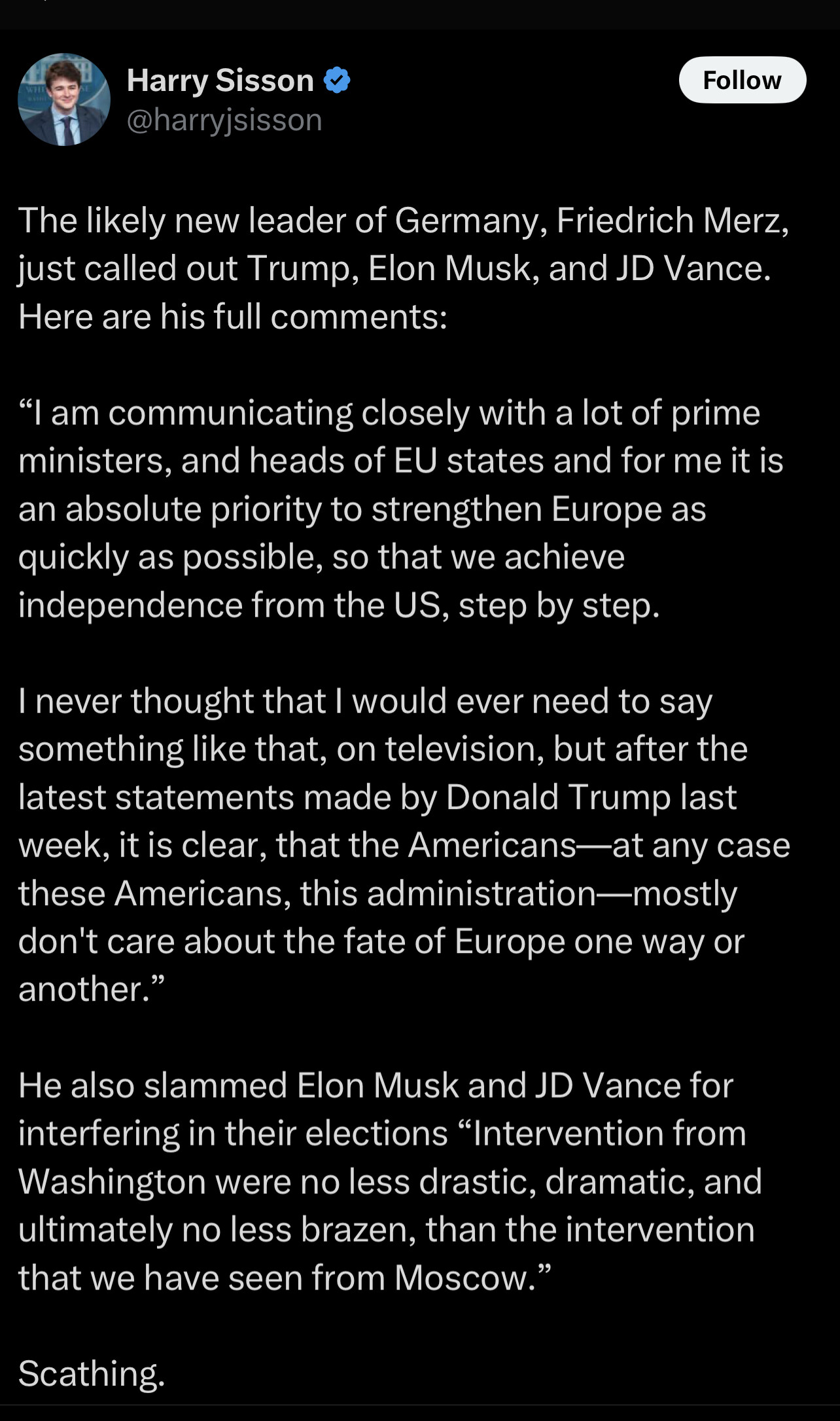
Task: Open Harry Sisson's profile picture
Action: (64, 99)
